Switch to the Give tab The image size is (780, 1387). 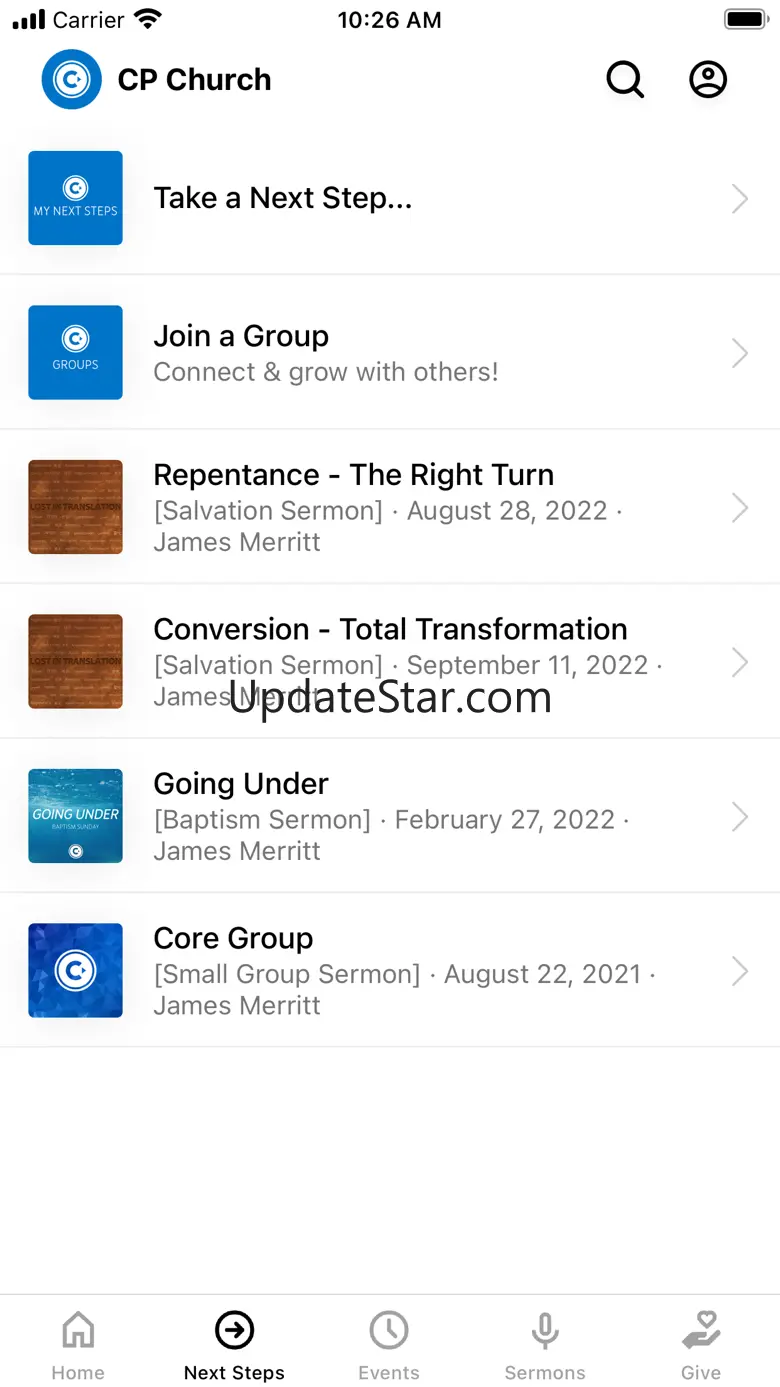click(701, 1345)
